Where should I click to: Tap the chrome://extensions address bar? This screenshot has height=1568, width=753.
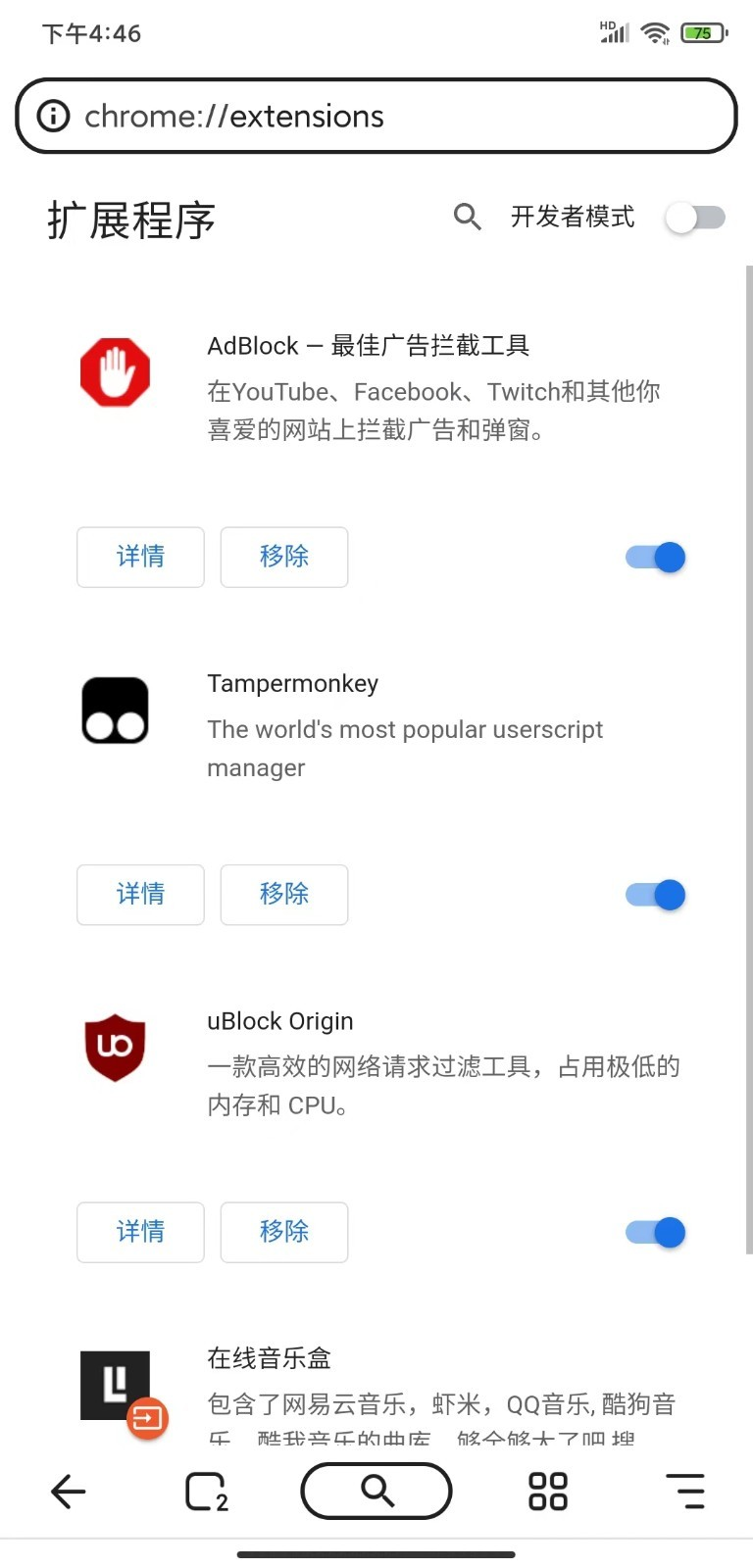pyautogui.click(x=392, y=117)
